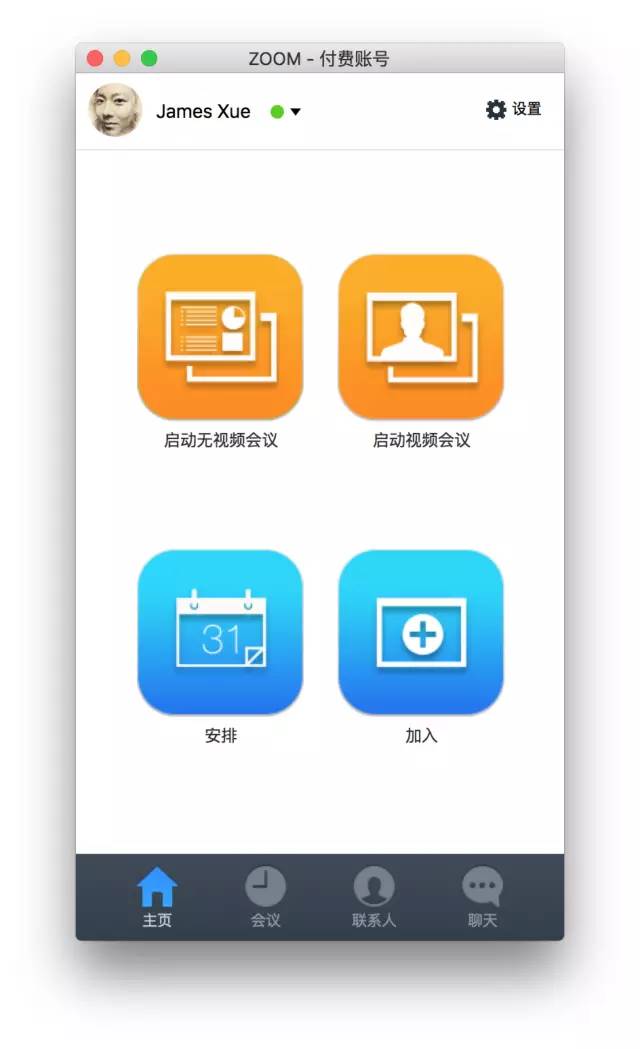640x1049 pixels.
Task: Minimize the window with yellow button
Action: (122, 59)
